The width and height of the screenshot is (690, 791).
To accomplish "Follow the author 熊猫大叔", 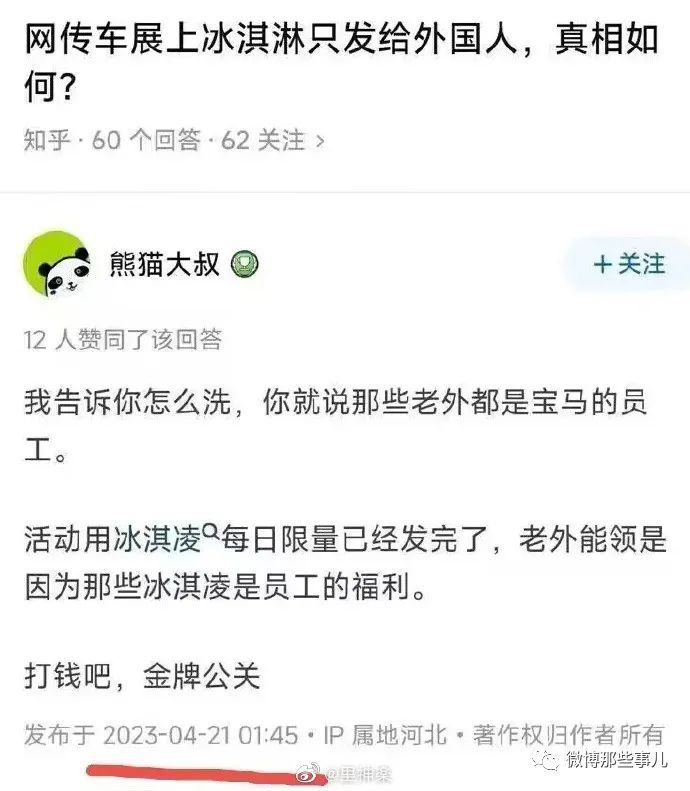I will [629, 265].
